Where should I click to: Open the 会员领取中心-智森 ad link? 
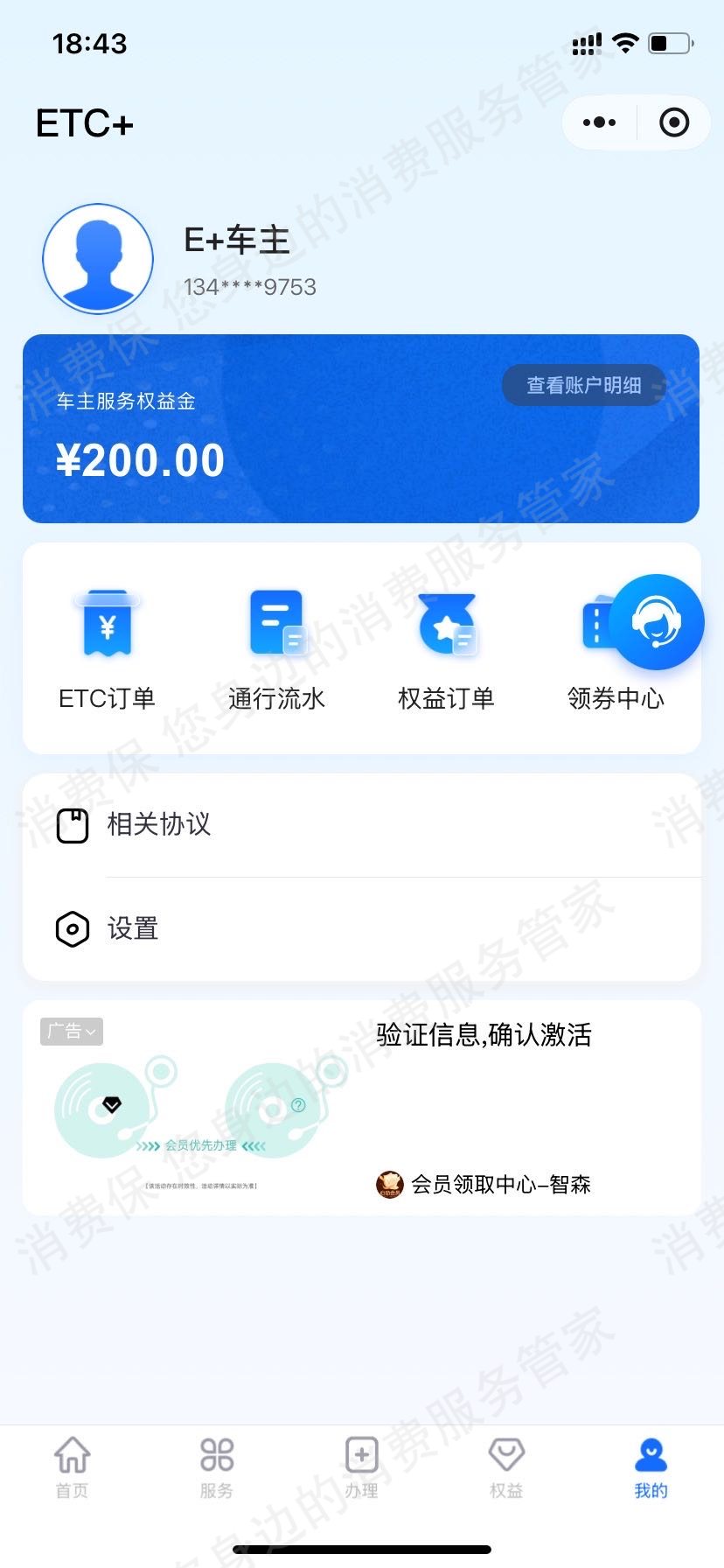499,1184
